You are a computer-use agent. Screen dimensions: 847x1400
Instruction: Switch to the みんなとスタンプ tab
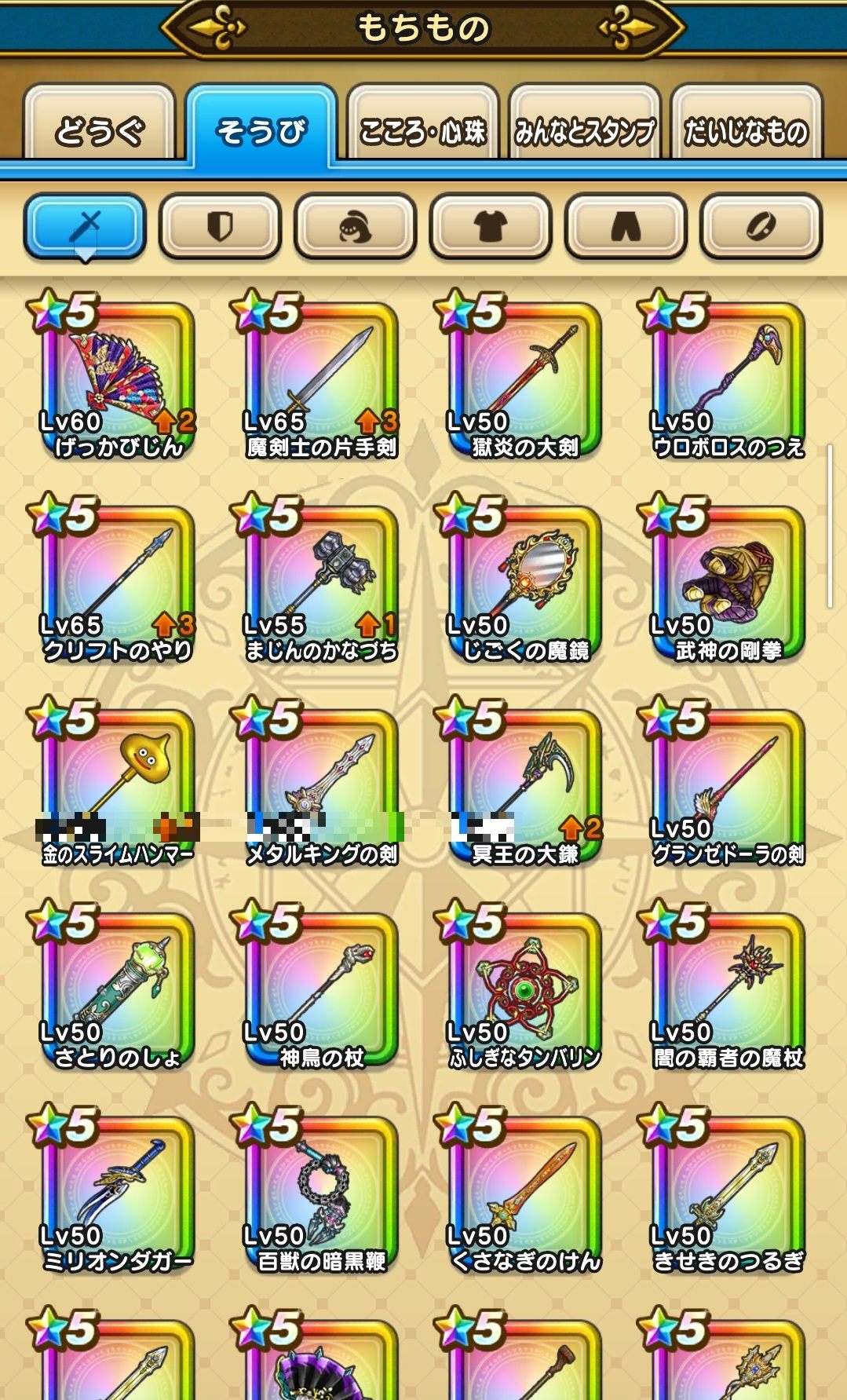(x=584, y=130)
